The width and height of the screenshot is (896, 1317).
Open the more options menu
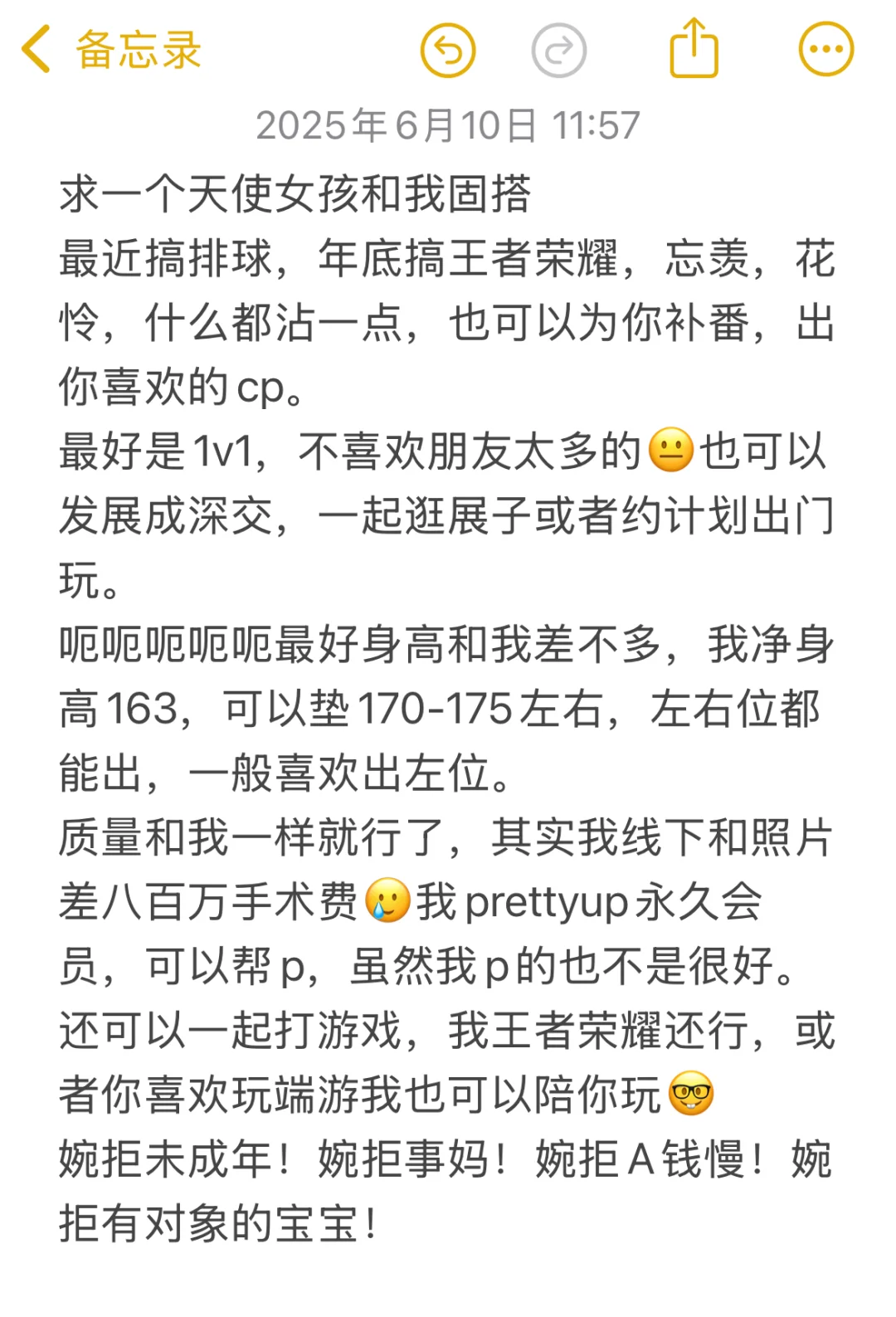(825, 50)
